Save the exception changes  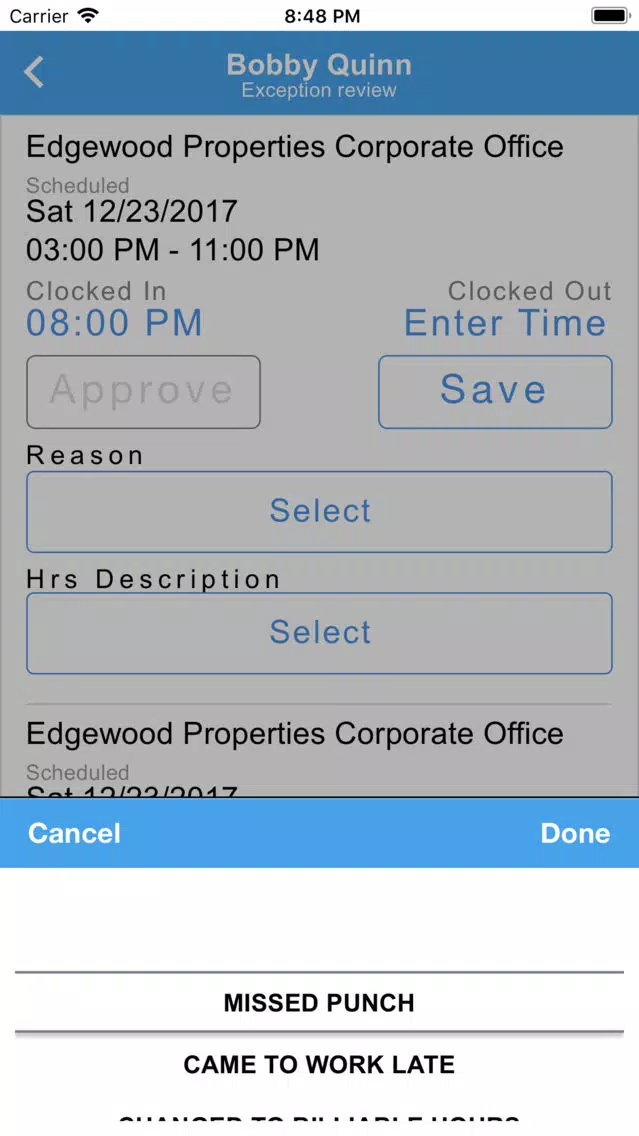click(495, 392)
